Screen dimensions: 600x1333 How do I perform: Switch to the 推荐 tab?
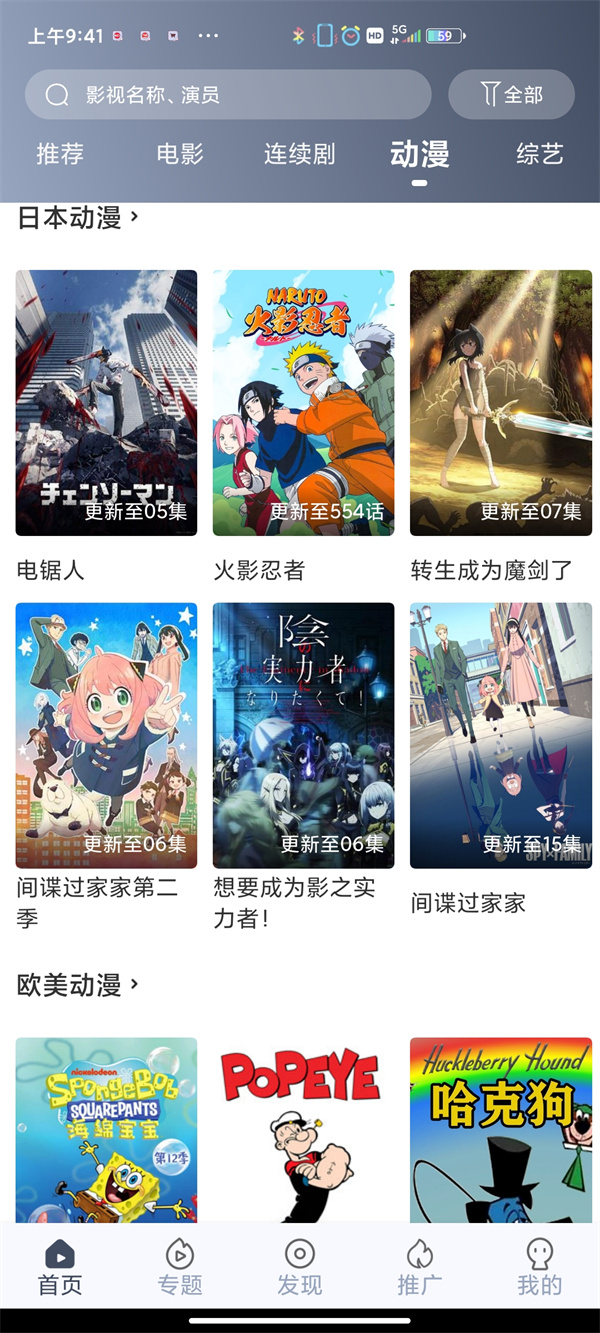point(60,154)
